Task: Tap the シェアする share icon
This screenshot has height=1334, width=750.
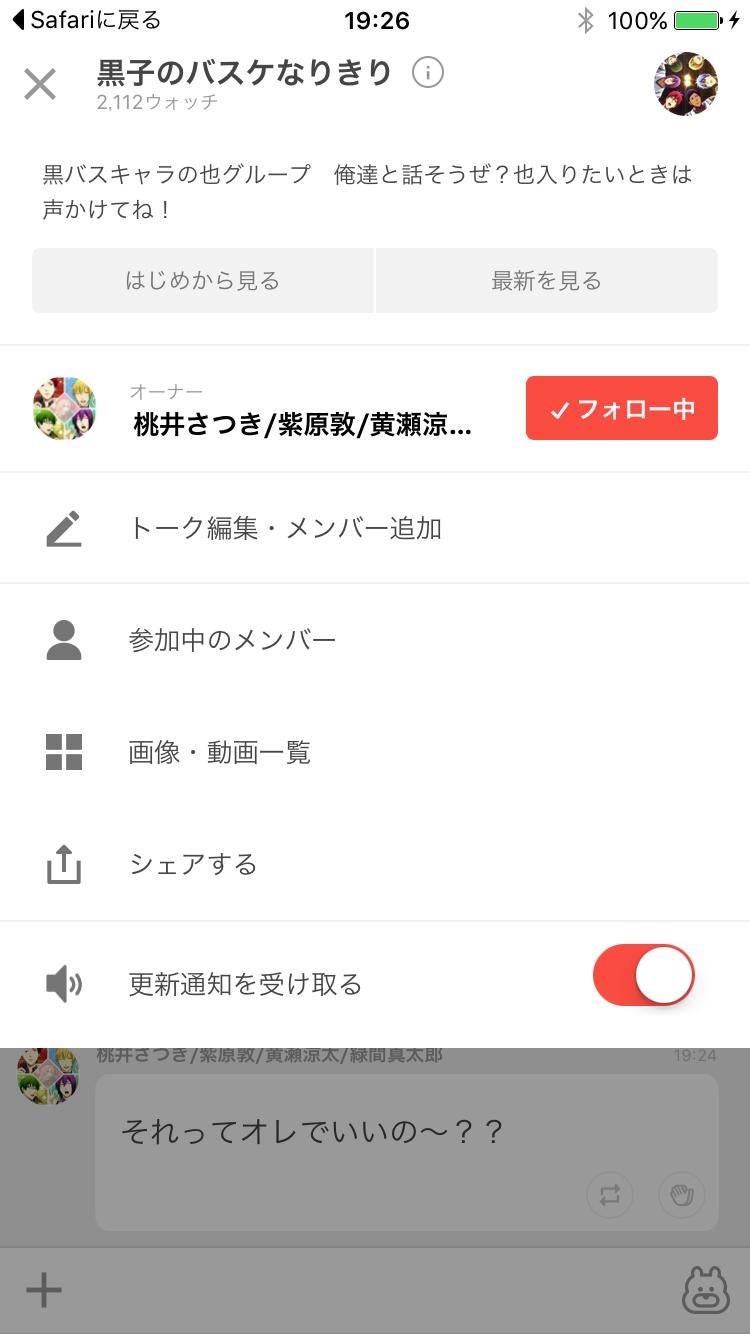Action: [x=63, y=864]
